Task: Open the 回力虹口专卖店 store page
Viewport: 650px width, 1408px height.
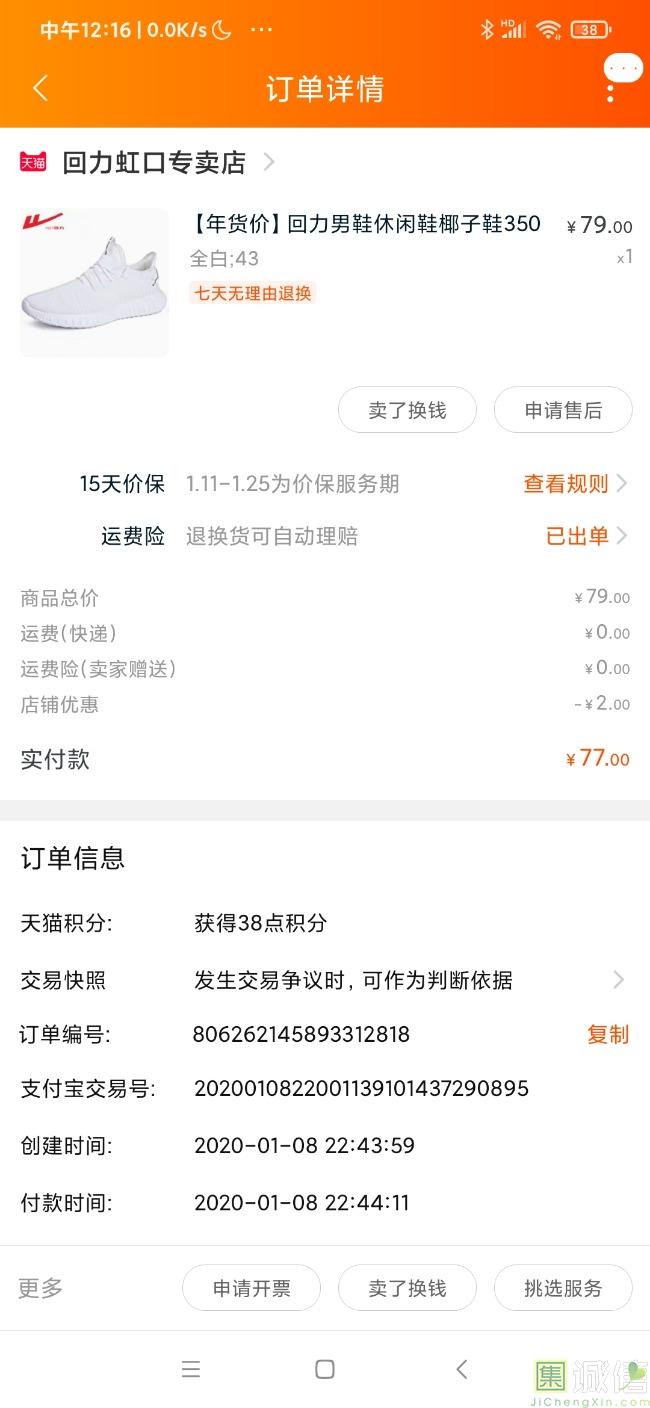Action: click(154, 162)
